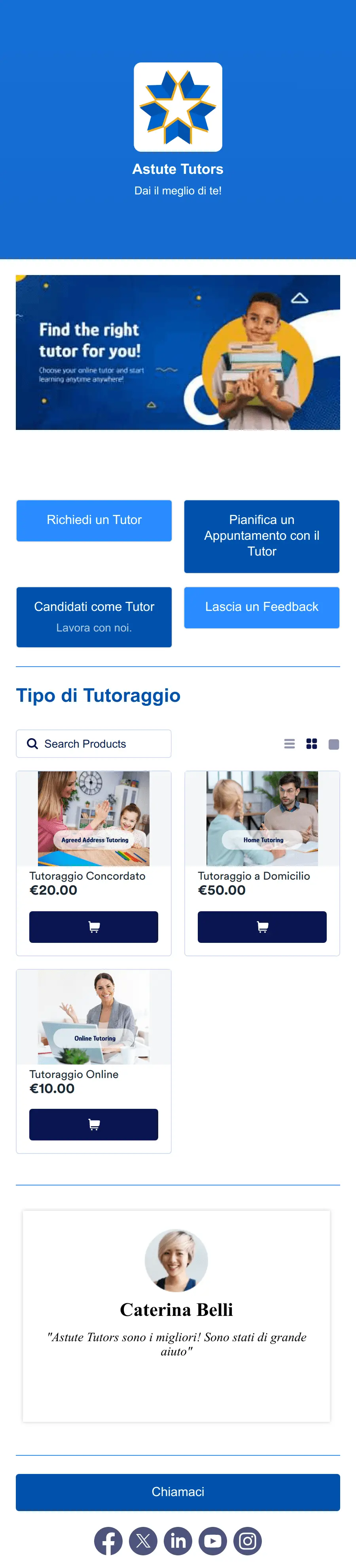The width and height of the screenshot is (356, 1568).
Task: Switch products to grid view
Action: tap(312, 744)
